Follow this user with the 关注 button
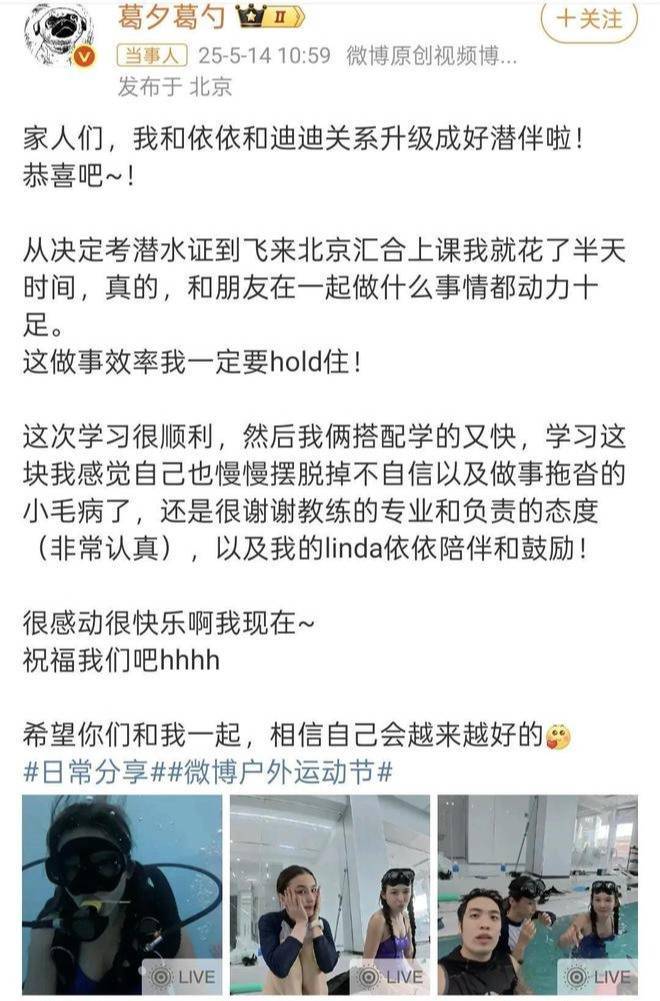Viewport: 660px width, 1001px height. coord(589,19)
